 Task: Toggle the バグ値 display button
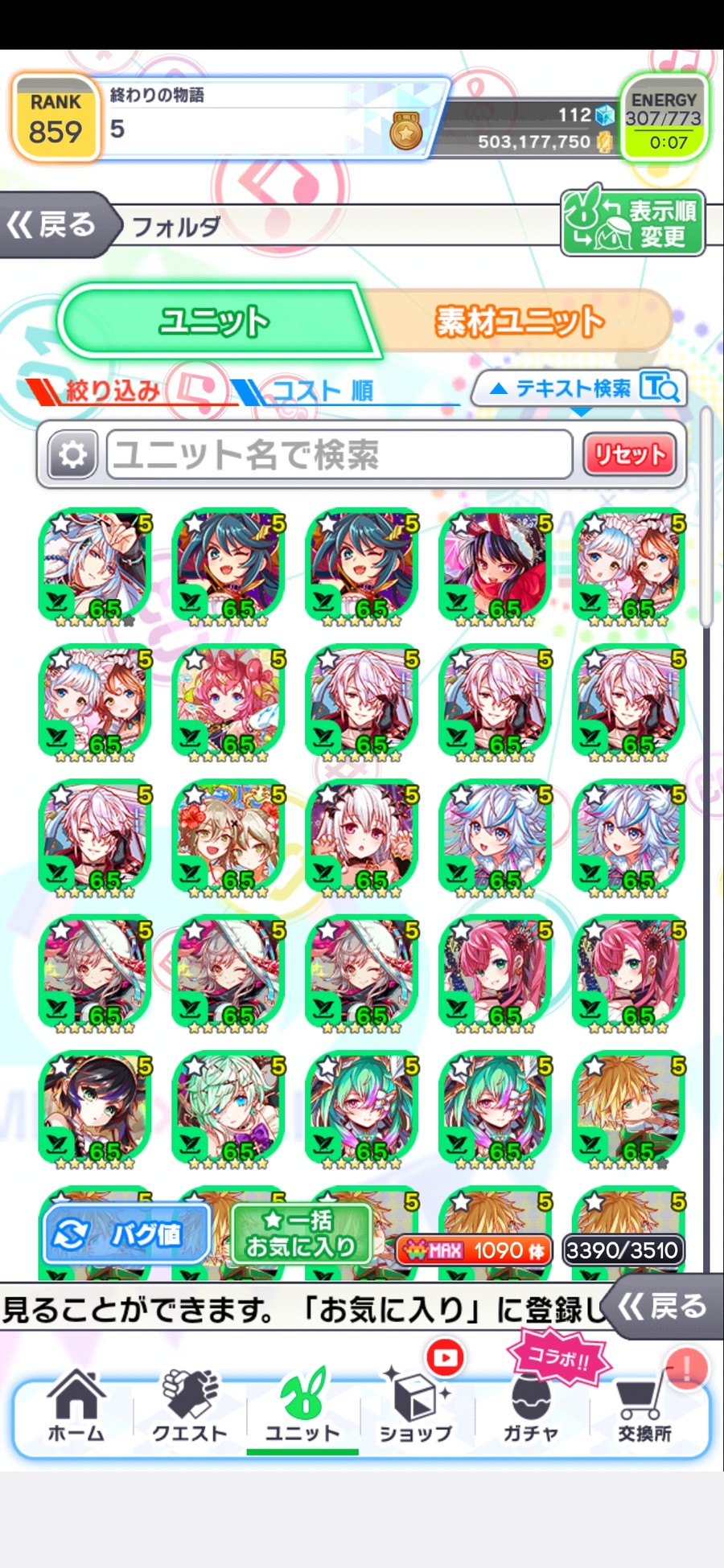tap(127, 1234)
